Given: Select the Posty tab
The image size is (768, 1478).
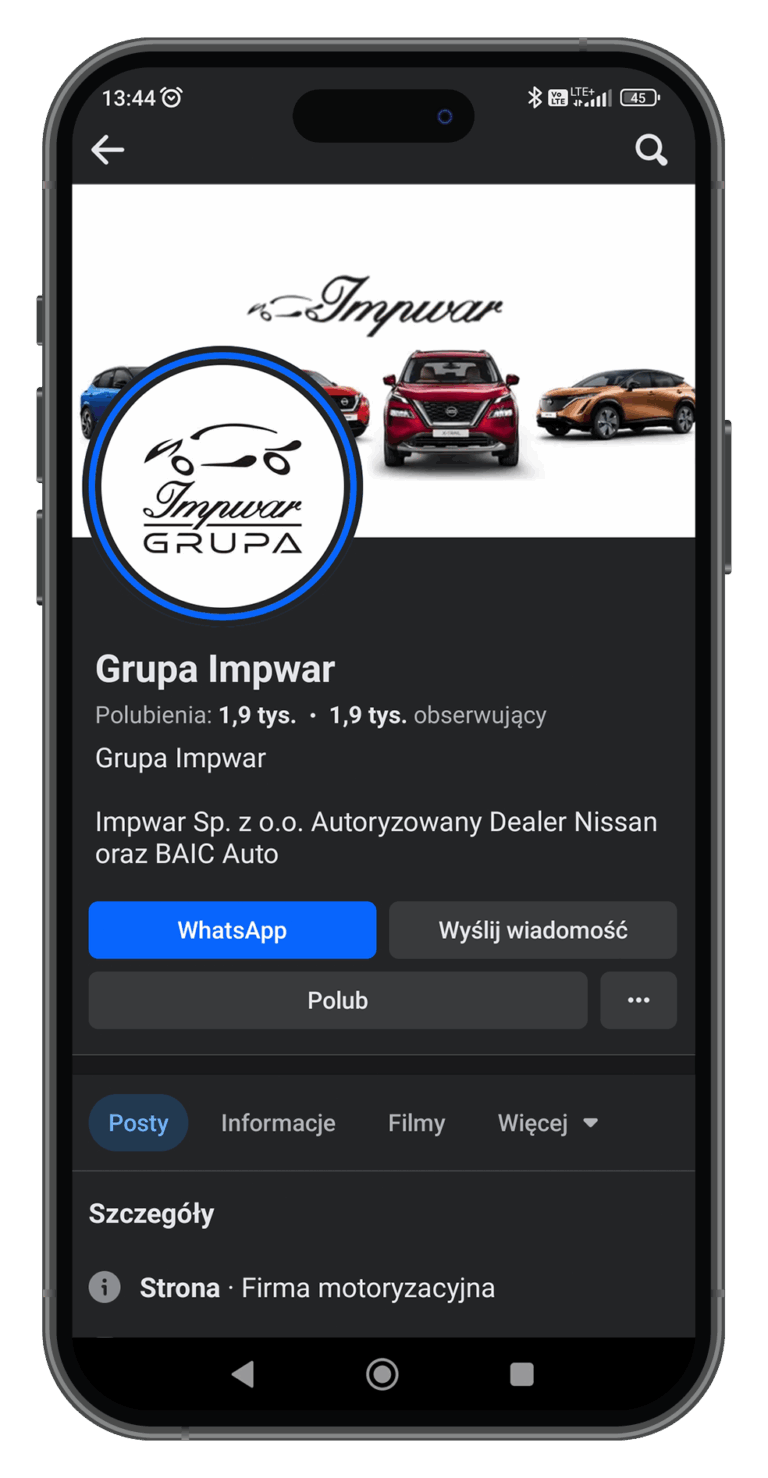Looking at the screenshot, I should pos(138,1123).
